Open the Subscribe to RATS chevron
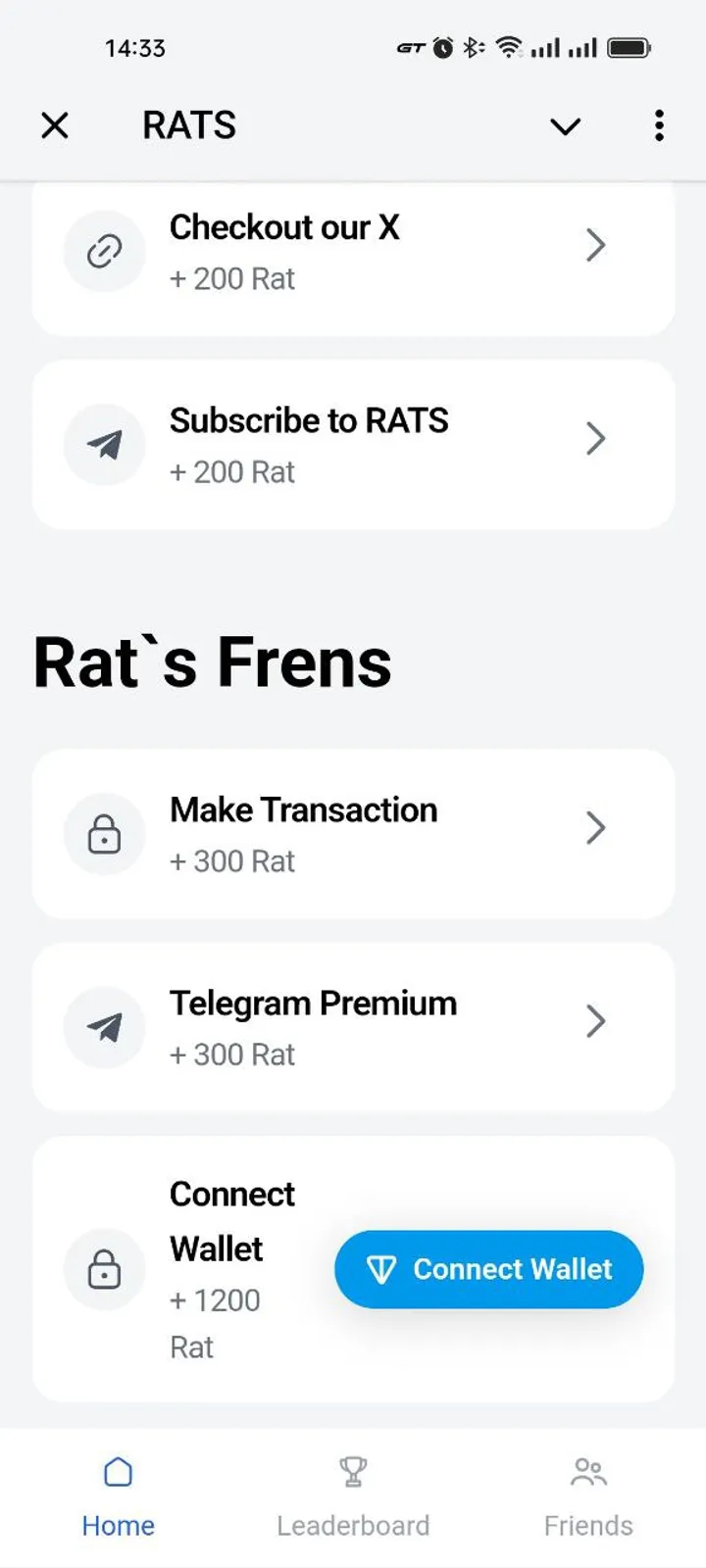 pos(595,439)
